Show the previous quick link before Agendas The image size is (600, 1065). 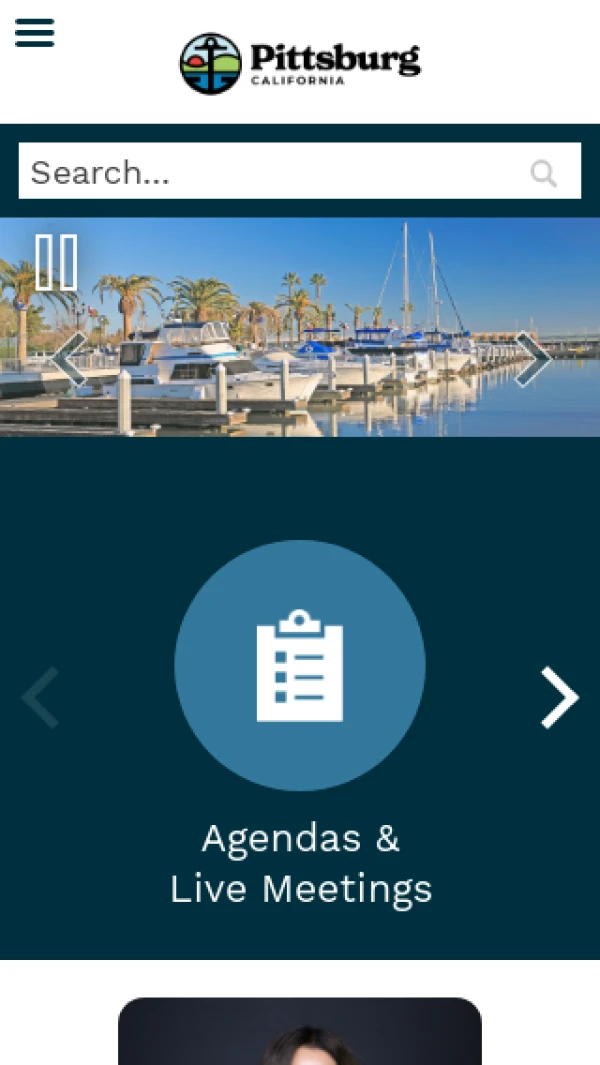point(41,697)
